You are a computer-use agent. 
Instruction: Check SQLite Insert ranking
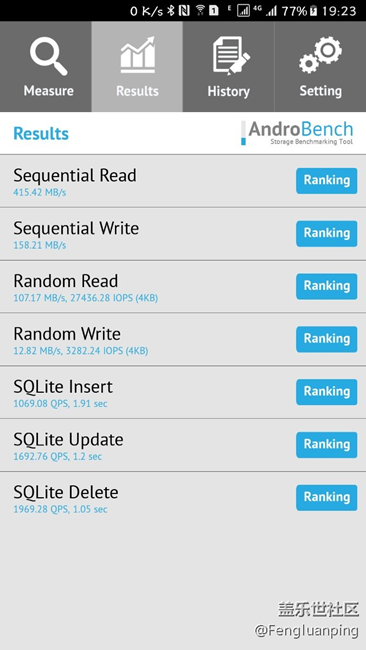[x=327, y=392]
